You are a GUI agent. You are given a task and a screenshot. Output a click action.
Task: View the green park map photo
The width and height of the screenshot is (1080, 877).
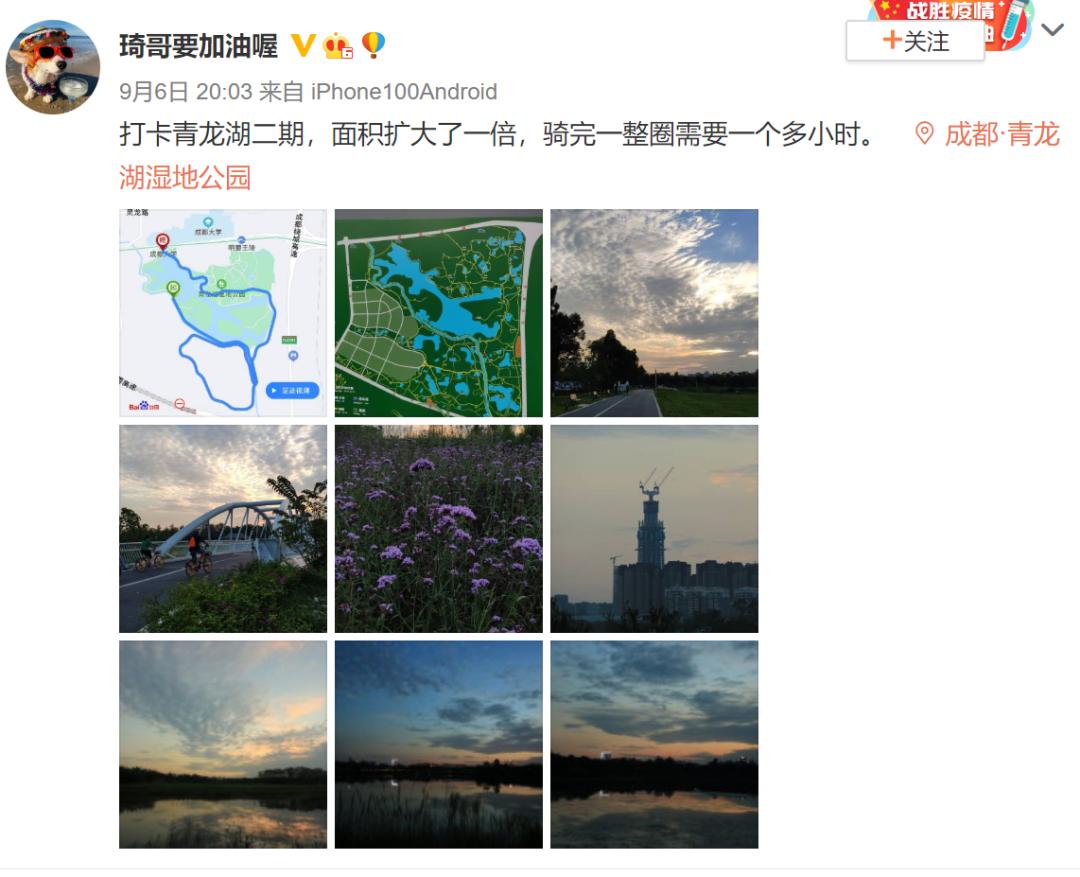tap(439, 313)
